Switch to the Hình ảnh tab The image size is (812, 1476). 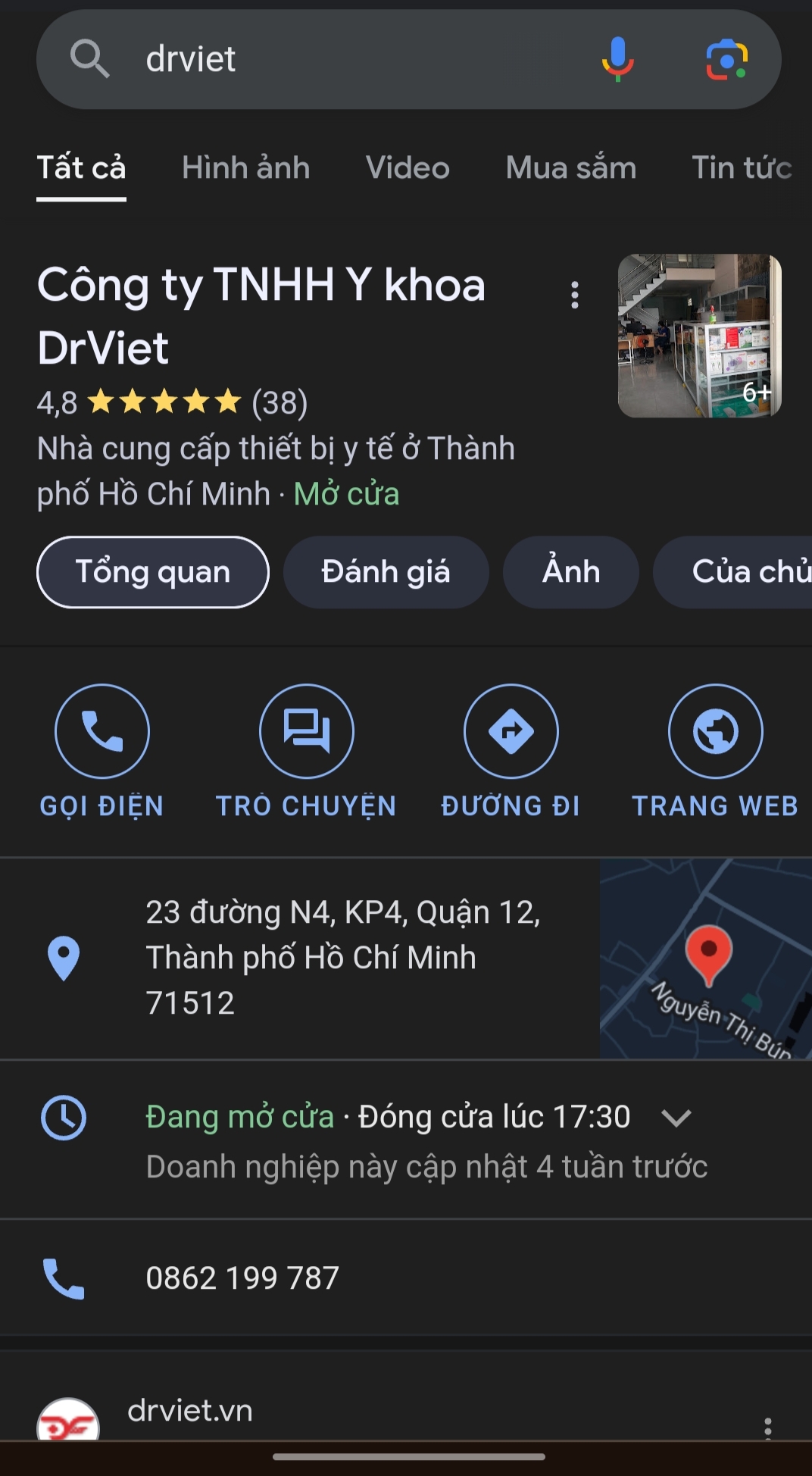245,168
